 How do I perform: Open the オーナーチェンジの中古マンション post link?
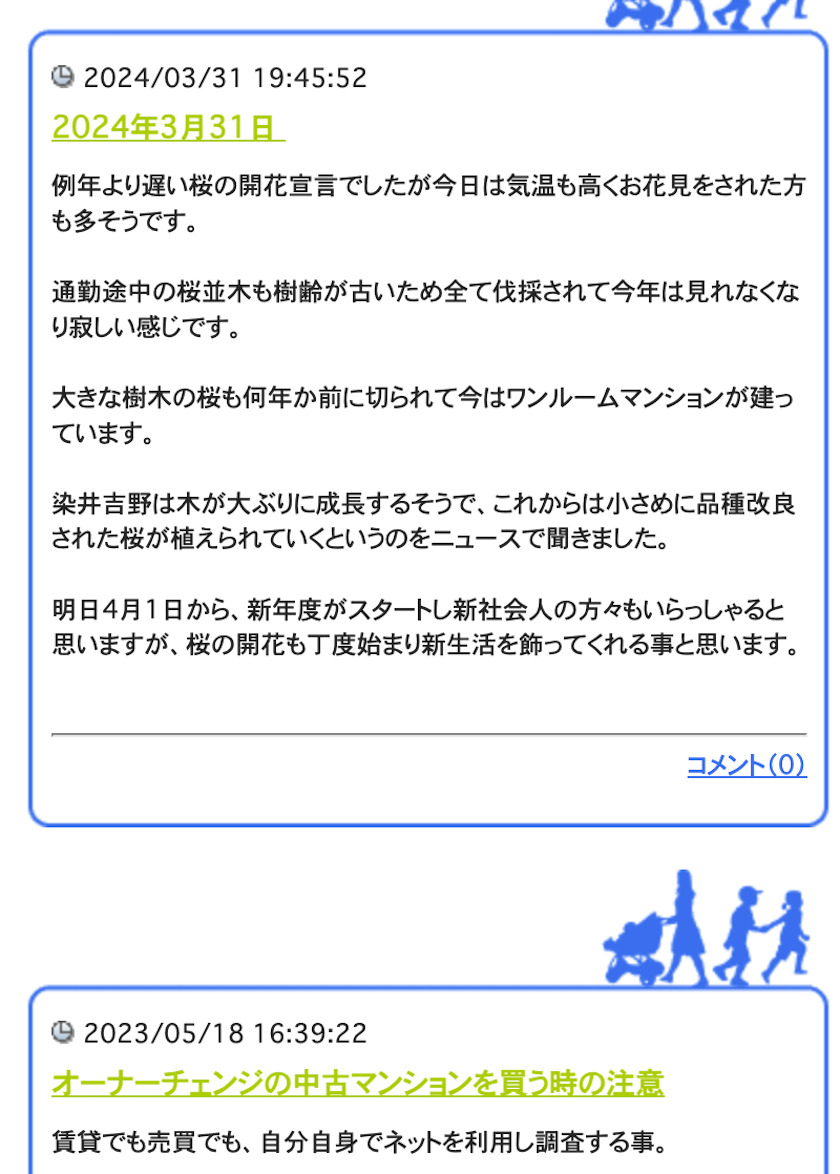357,1083
